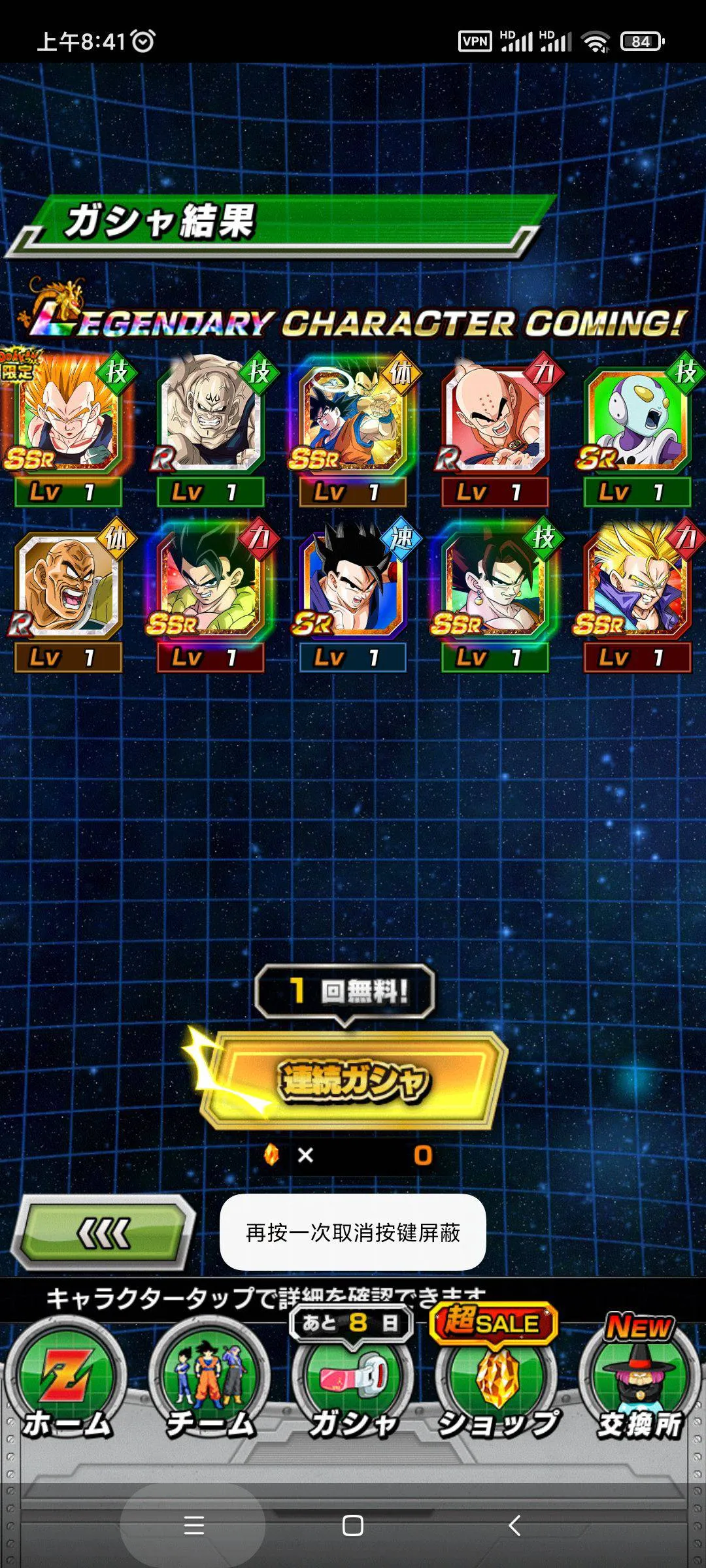Open the 交換所 exchange tab
The width and height of the screenshot is (706, 1568).
tap(639, 1380)
